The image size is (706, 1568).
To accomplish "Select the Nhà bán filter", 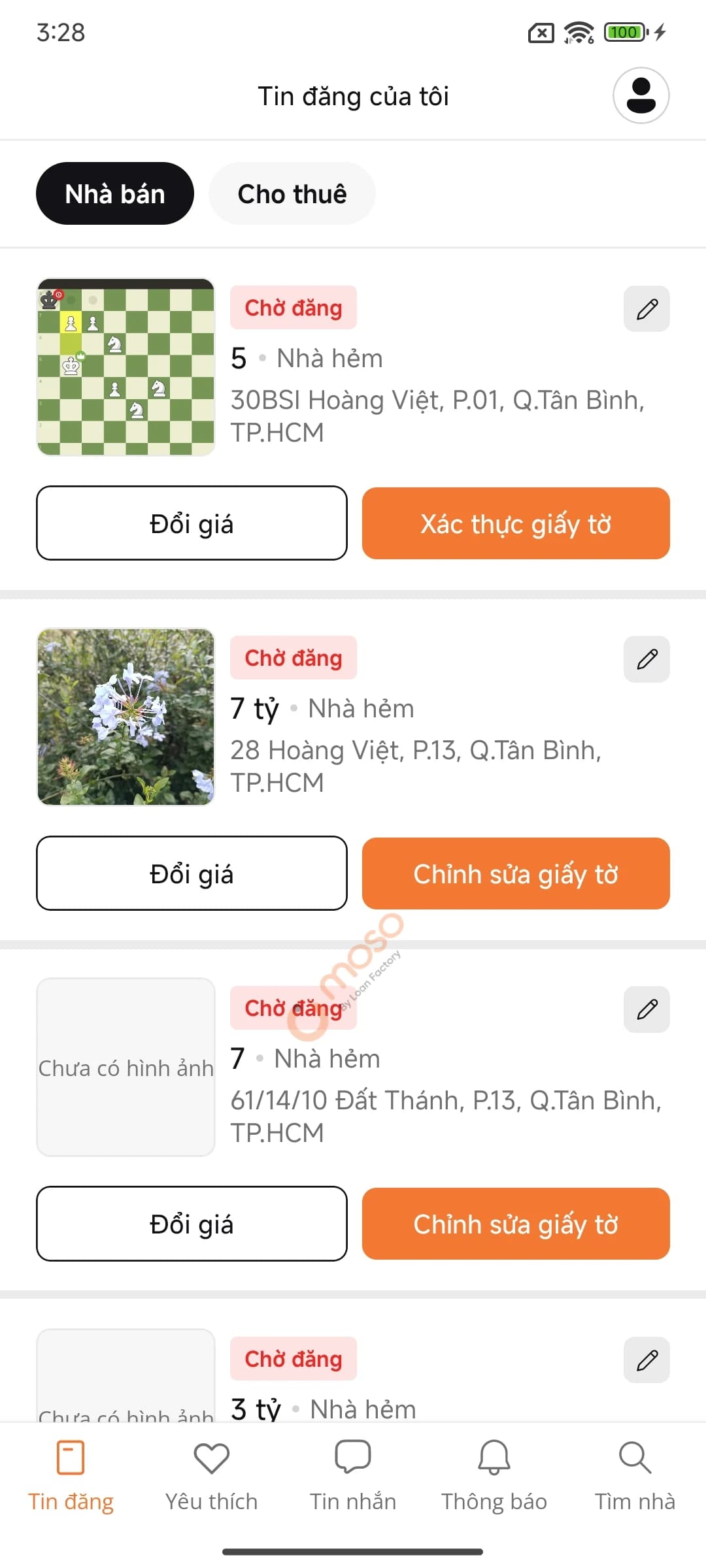I will [x=114, y=193].
